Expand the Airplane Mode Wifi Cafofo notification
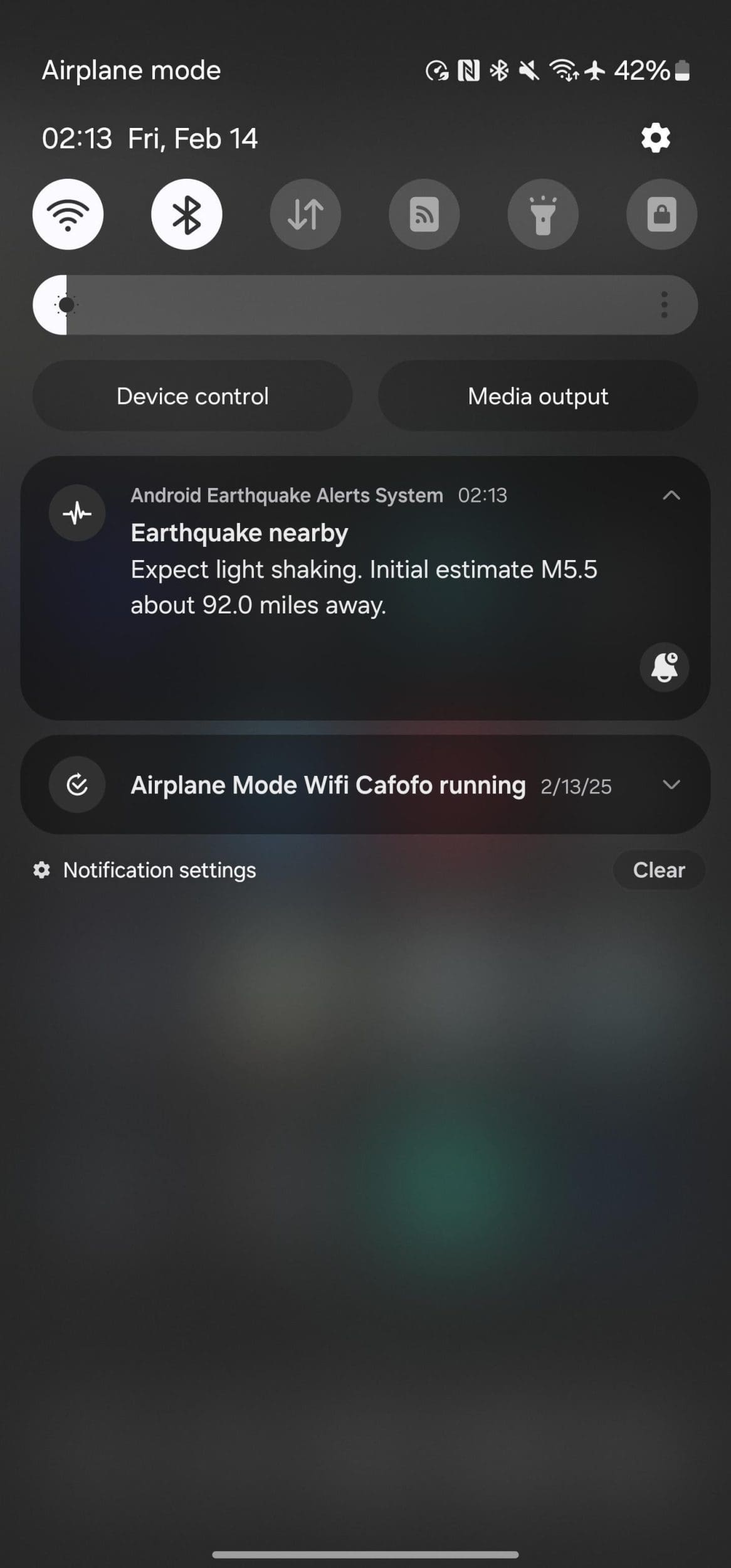This screenshot has height=1568, width=731. (x=671, y=785)
